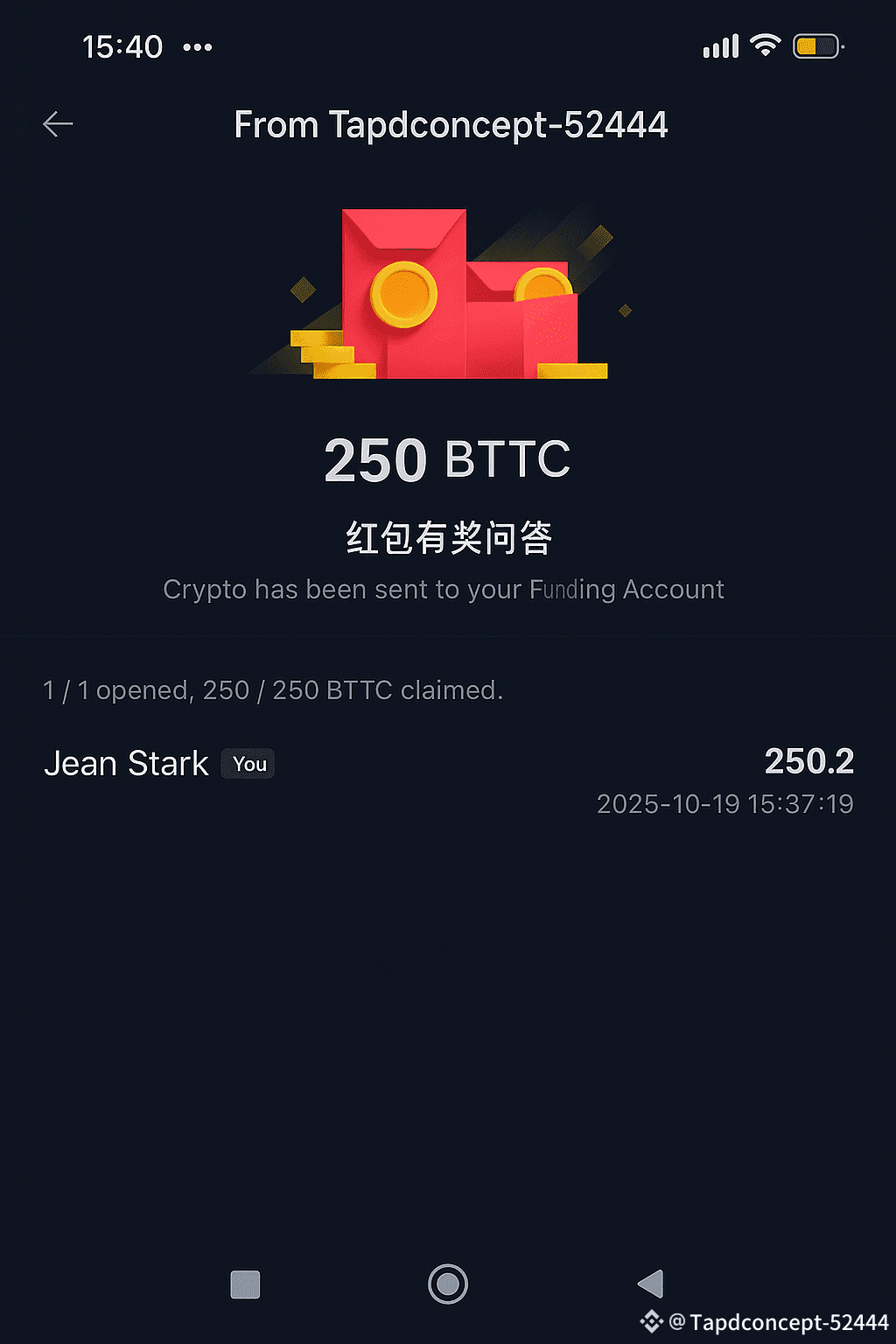Tap the system home button
Viewport: 896px width, 1344px height.
coord(448,1284)
